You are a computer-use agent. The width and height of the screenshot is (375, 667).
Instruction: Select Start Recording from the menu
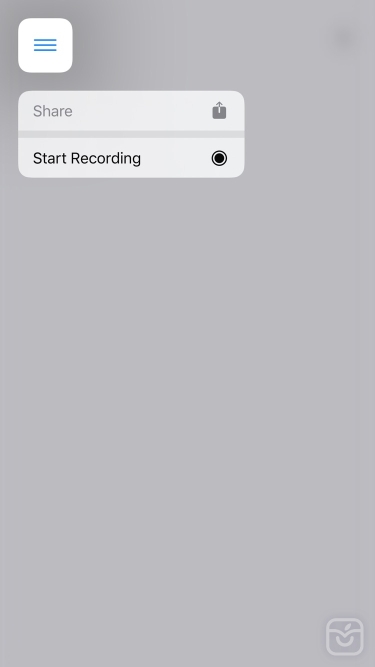(x=131, y=158)
